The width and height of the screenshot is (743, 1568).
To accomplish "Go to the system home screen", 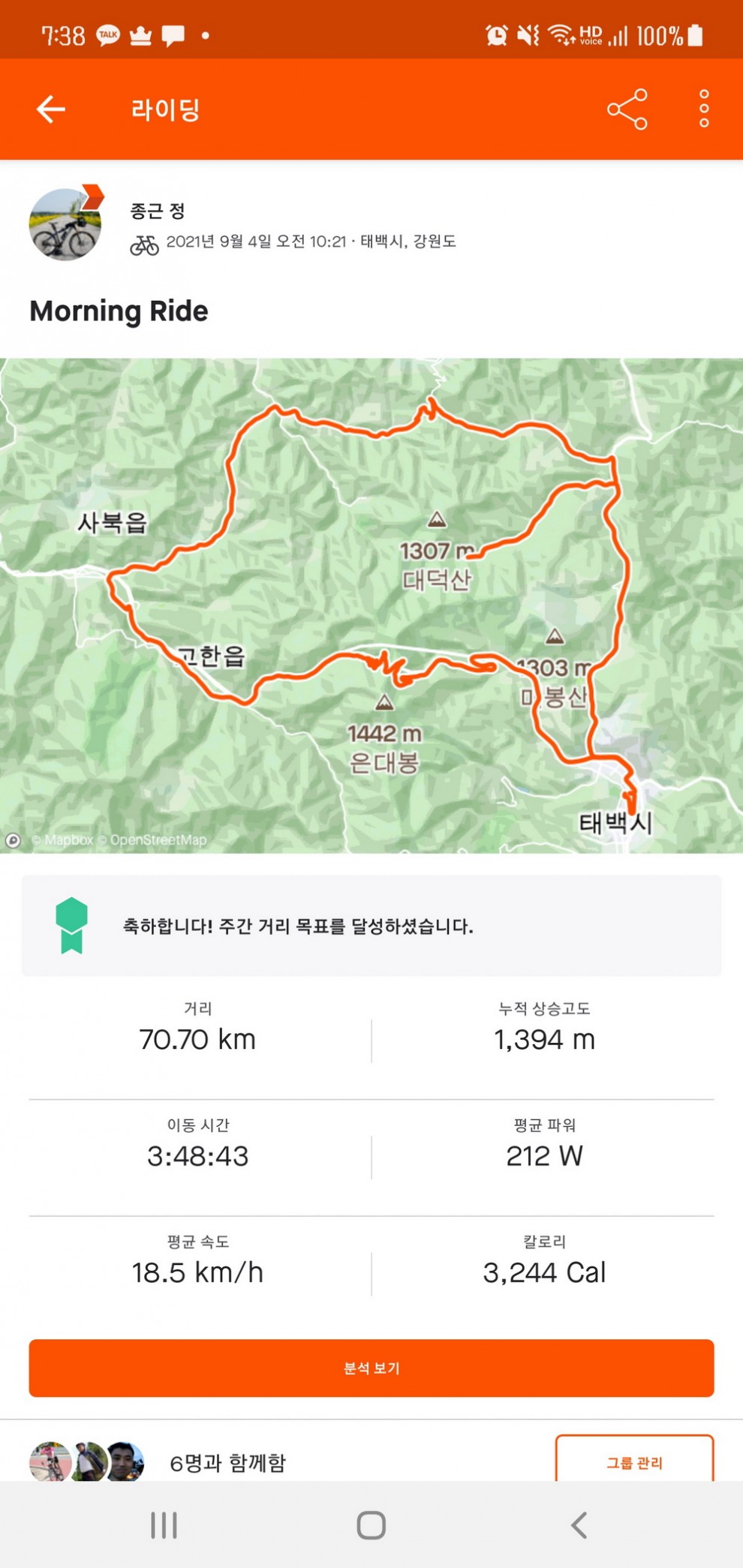I will coord(371,1525).
